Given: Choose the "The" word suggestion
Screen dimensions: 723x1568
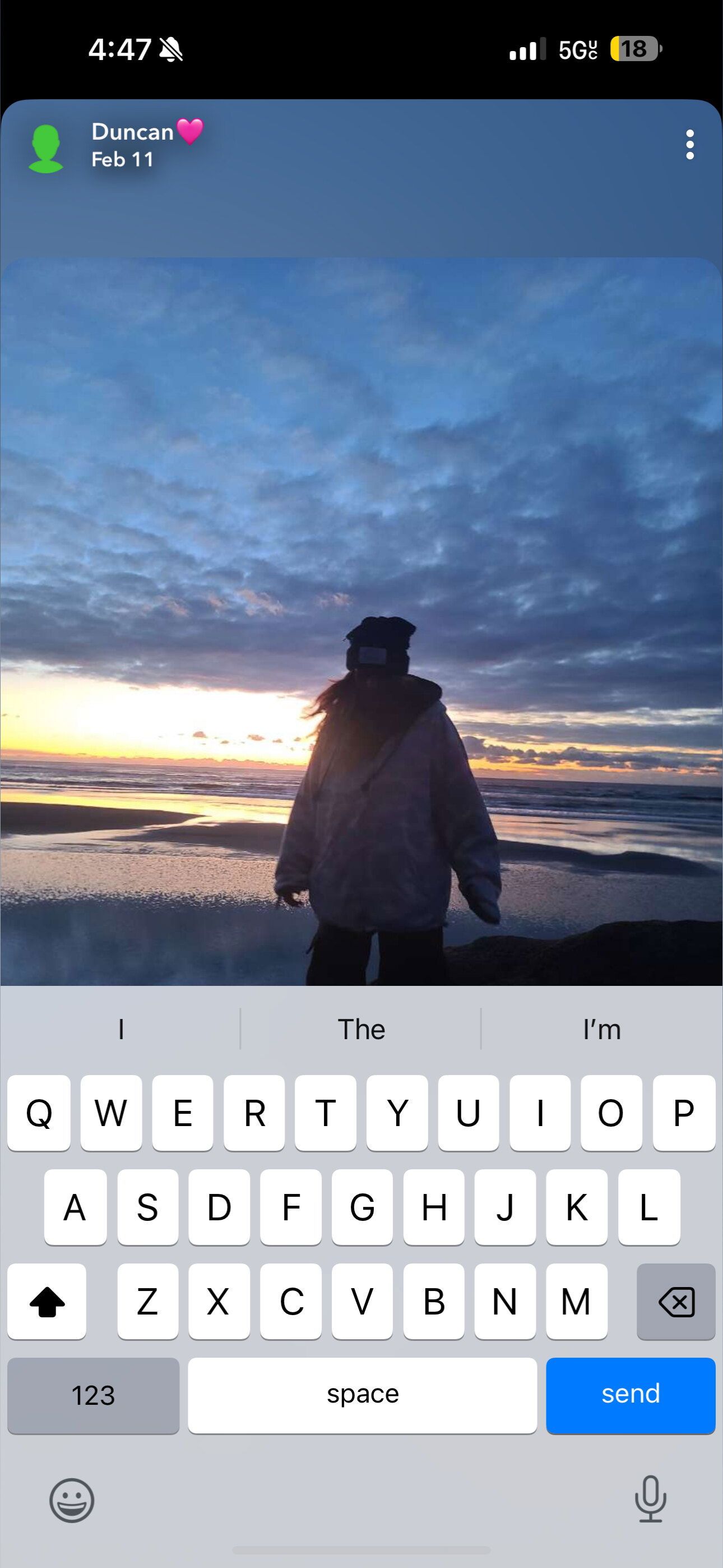Looking at the screenshot, I should 361,1029.
